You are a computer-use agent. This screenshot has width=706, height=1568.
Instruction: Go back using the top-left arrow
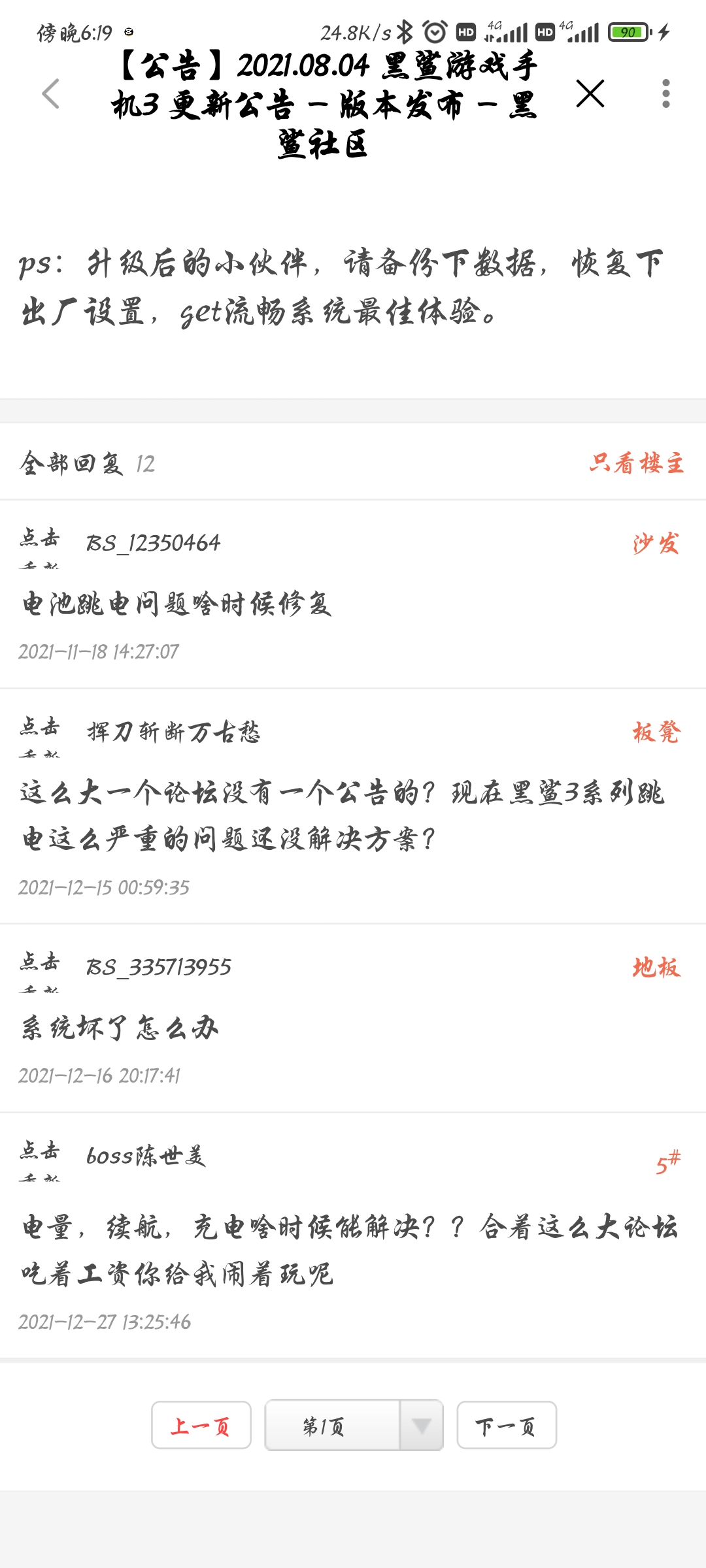point(51,93)
